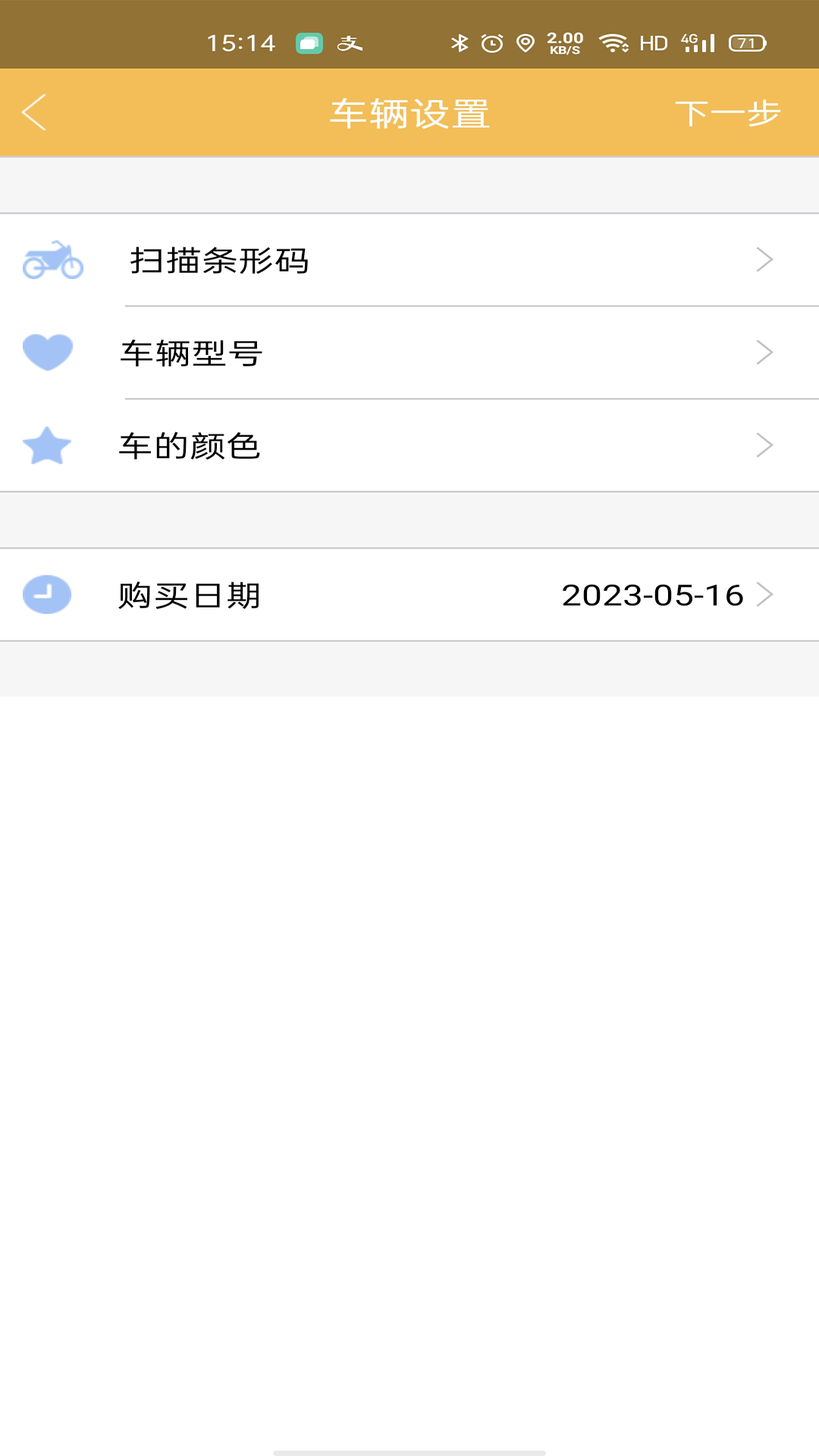Select the date value 2023-05-16
The width and height of the screenshot is (819, 1456).
(x=654, y=596)
